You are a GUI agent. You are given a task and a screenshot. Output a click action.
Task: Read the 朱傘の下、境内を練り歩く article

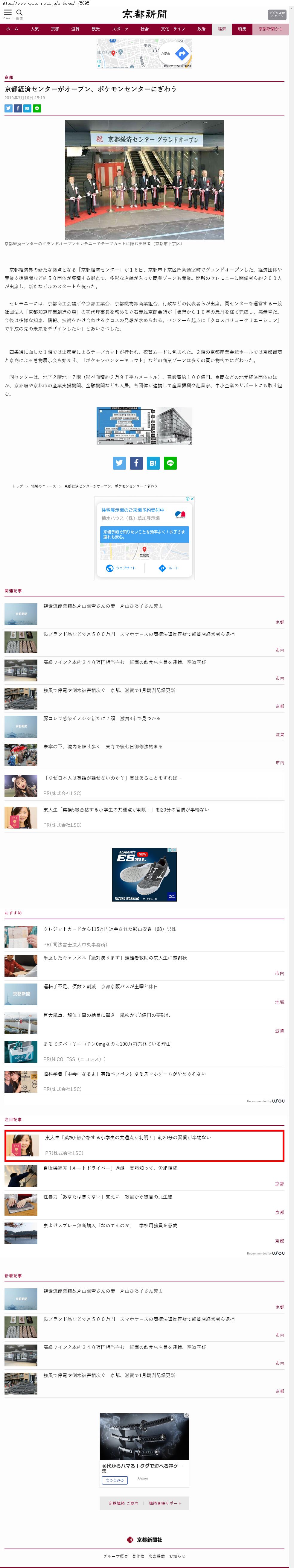click(x=103, y=746)
